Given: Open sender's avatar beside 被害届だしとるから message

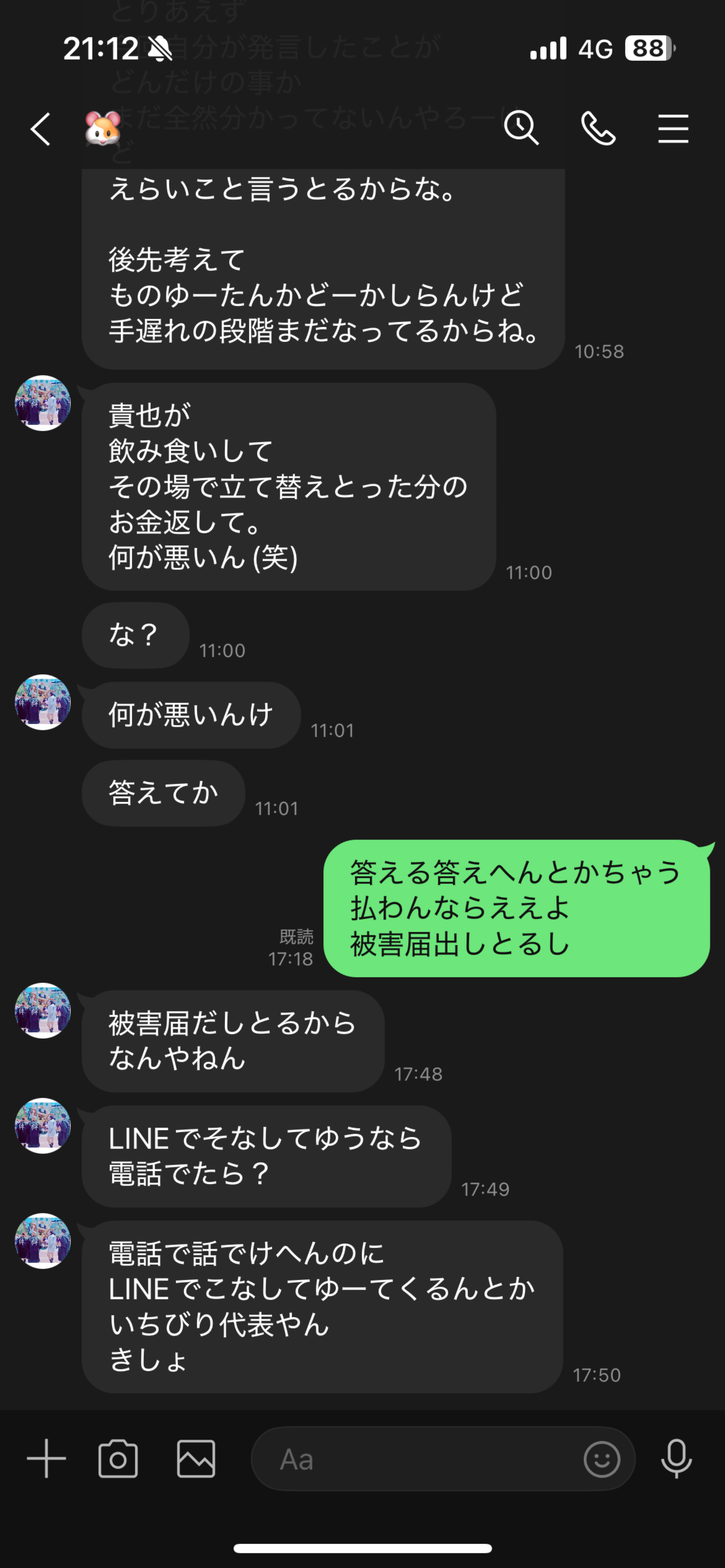Looking at the screenshot, I should [43, 1010].
